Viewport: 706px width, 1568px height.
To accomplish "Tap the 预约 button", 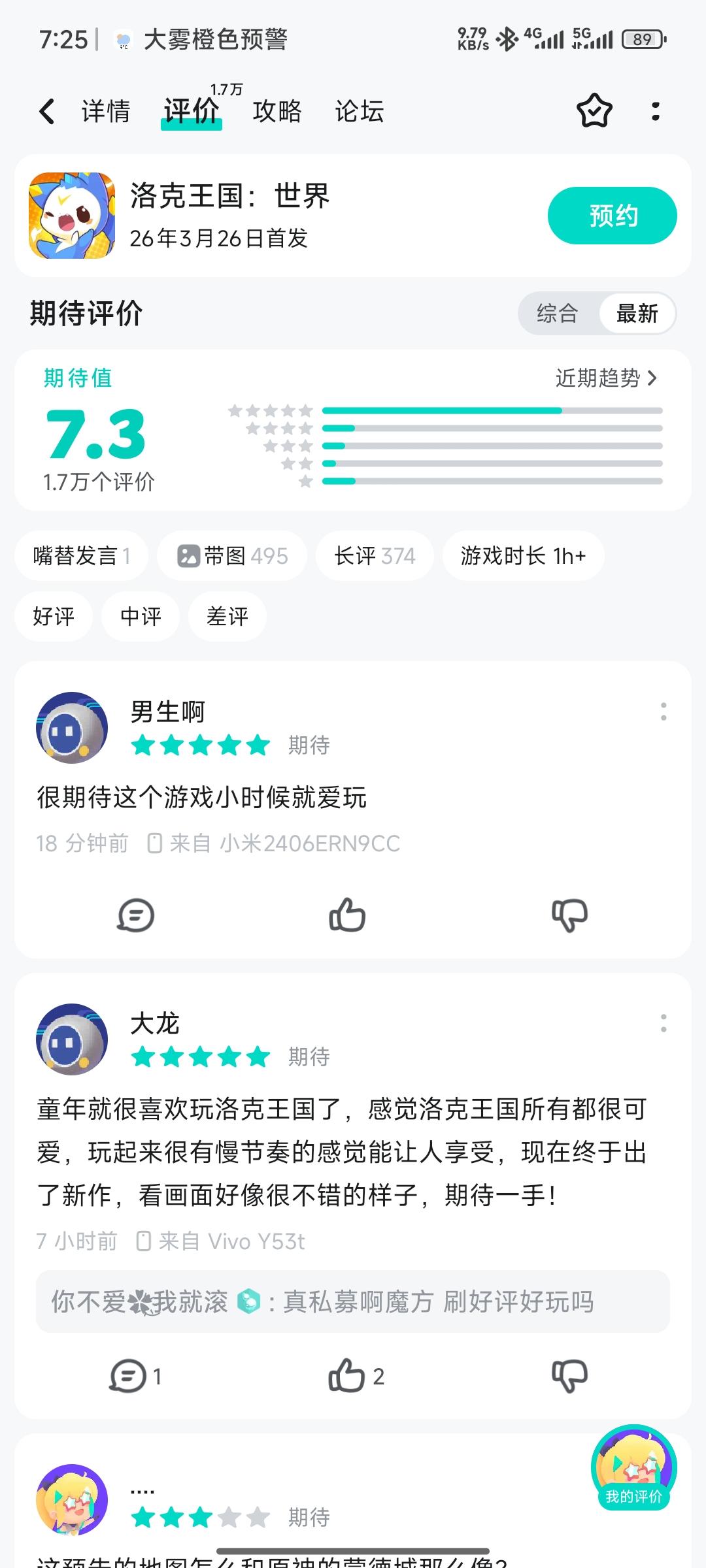I will point(612,216).
